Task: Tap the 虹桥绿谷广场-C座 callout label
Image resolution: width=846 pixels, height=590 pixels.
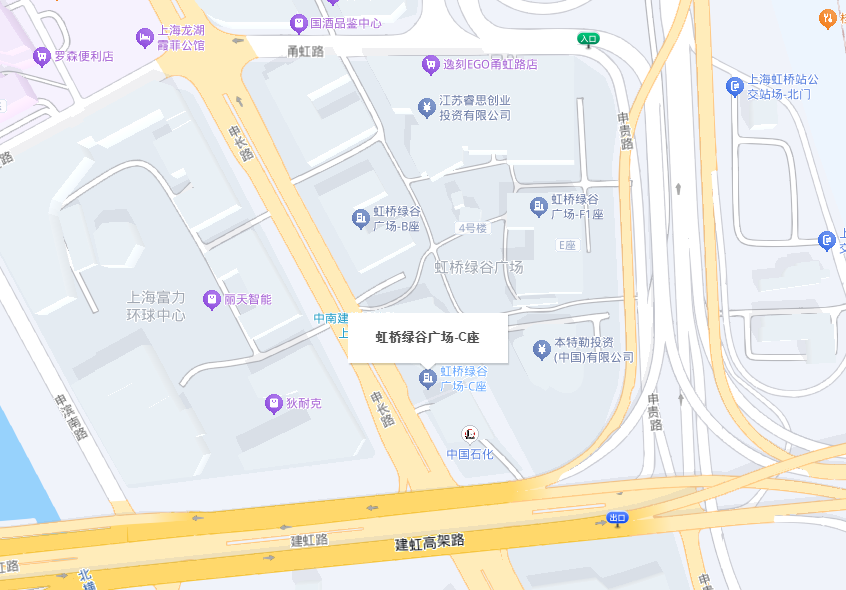Action: click(428, 338)
